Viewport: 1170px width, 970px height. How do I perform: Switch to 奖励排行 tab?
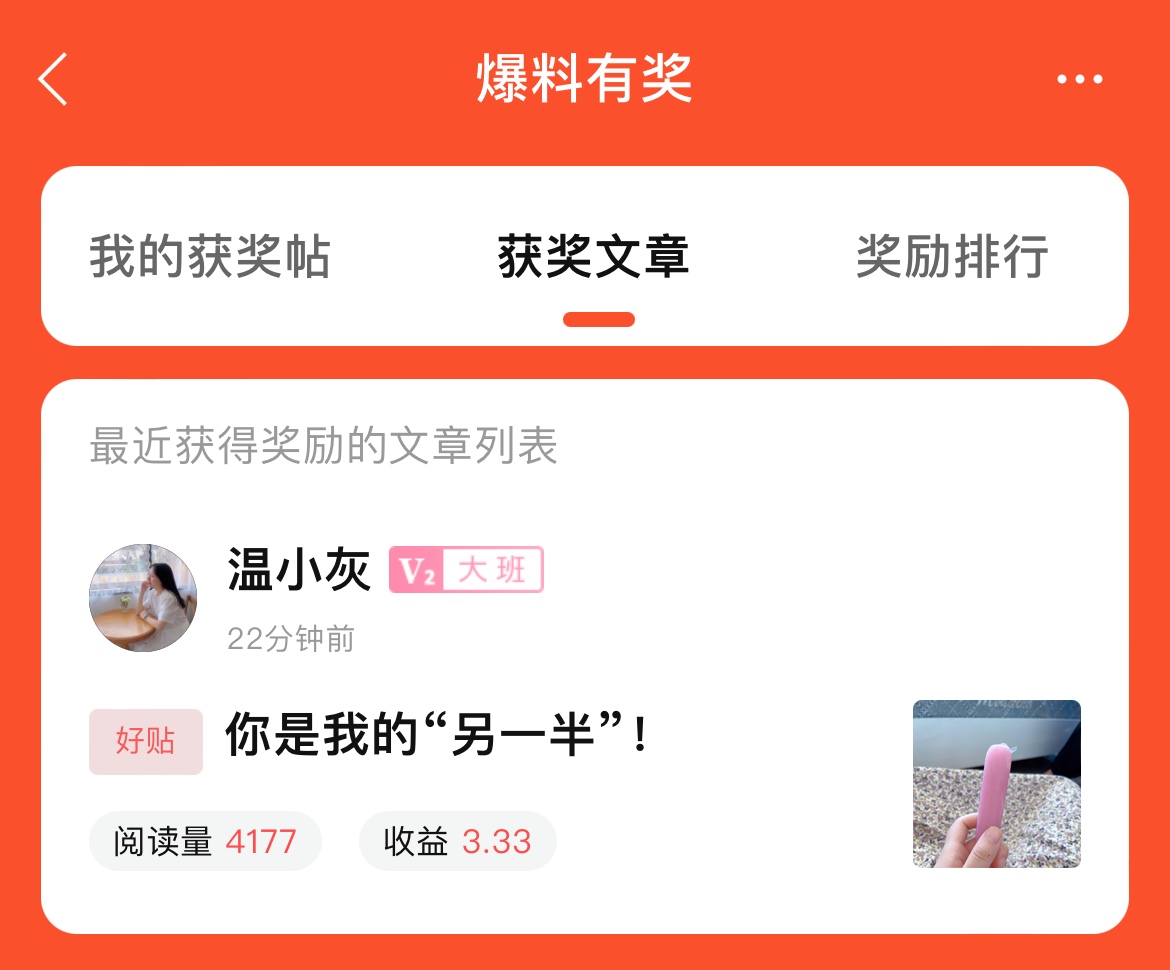tap(952, 257)
